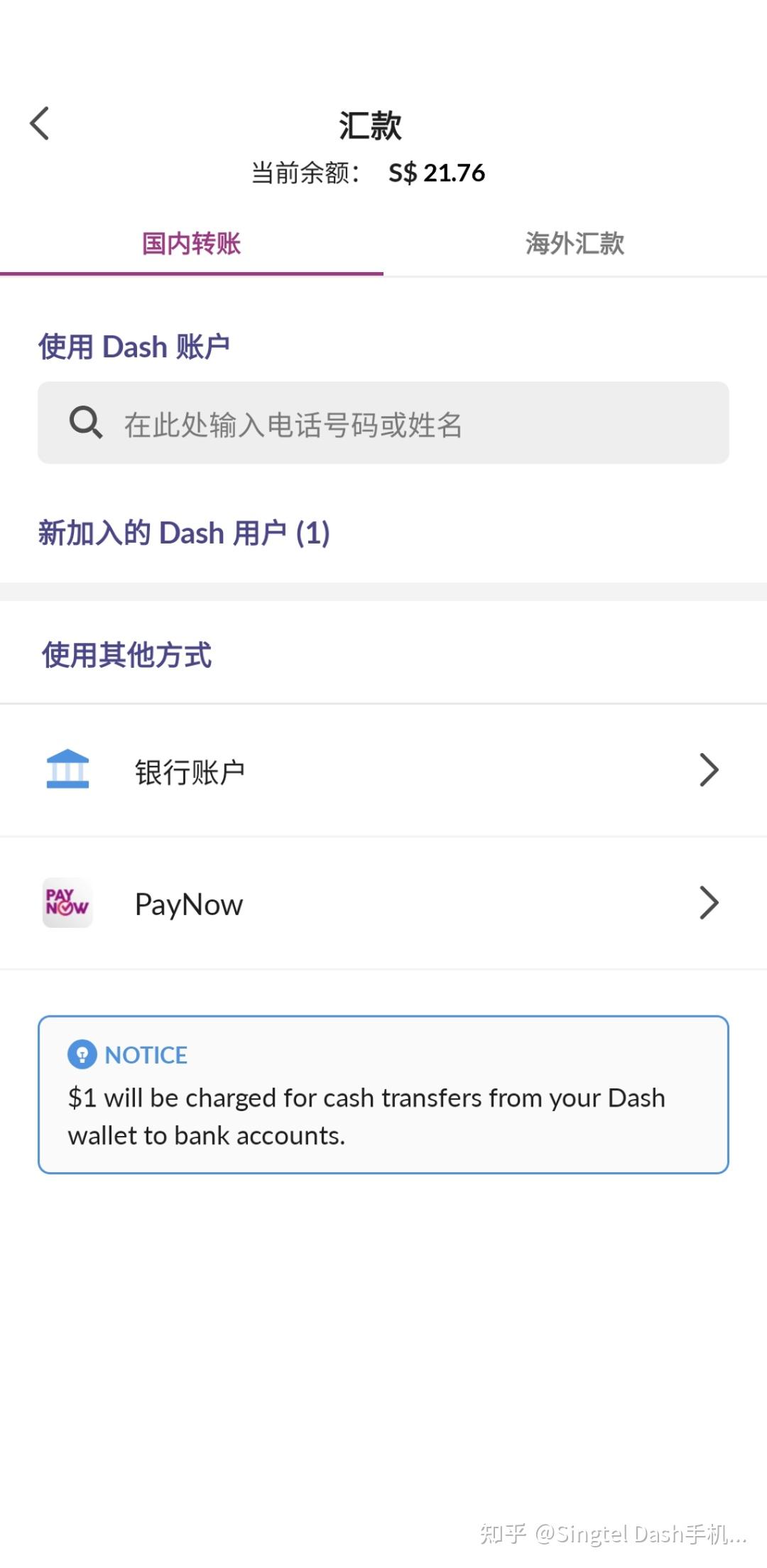Expand the PayNow details row
The height and width of the screenshot is (1568, 767).
[x=383, y=904]
